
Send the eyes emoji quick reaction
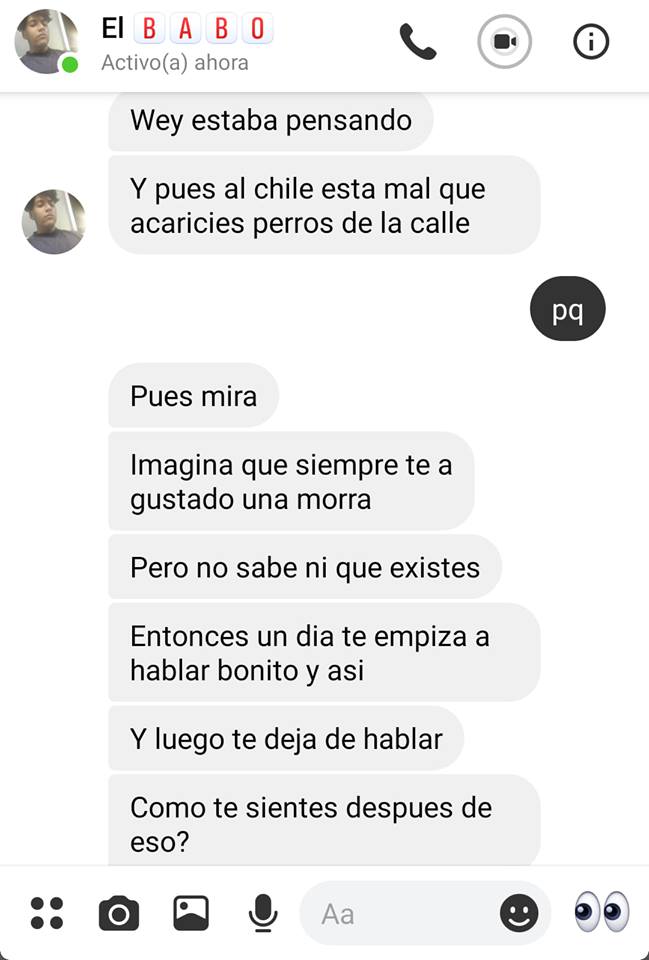click(x=601, y=913)
